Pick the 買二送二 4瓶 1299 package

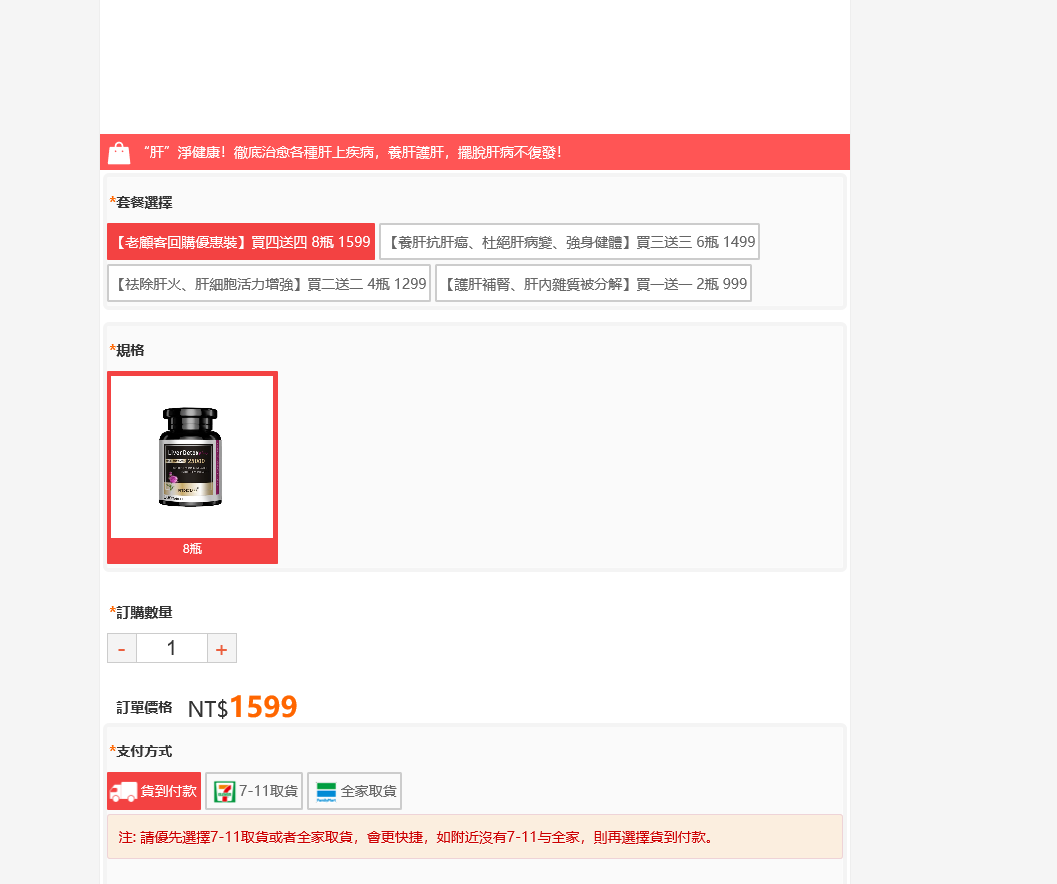click(269, 284)
